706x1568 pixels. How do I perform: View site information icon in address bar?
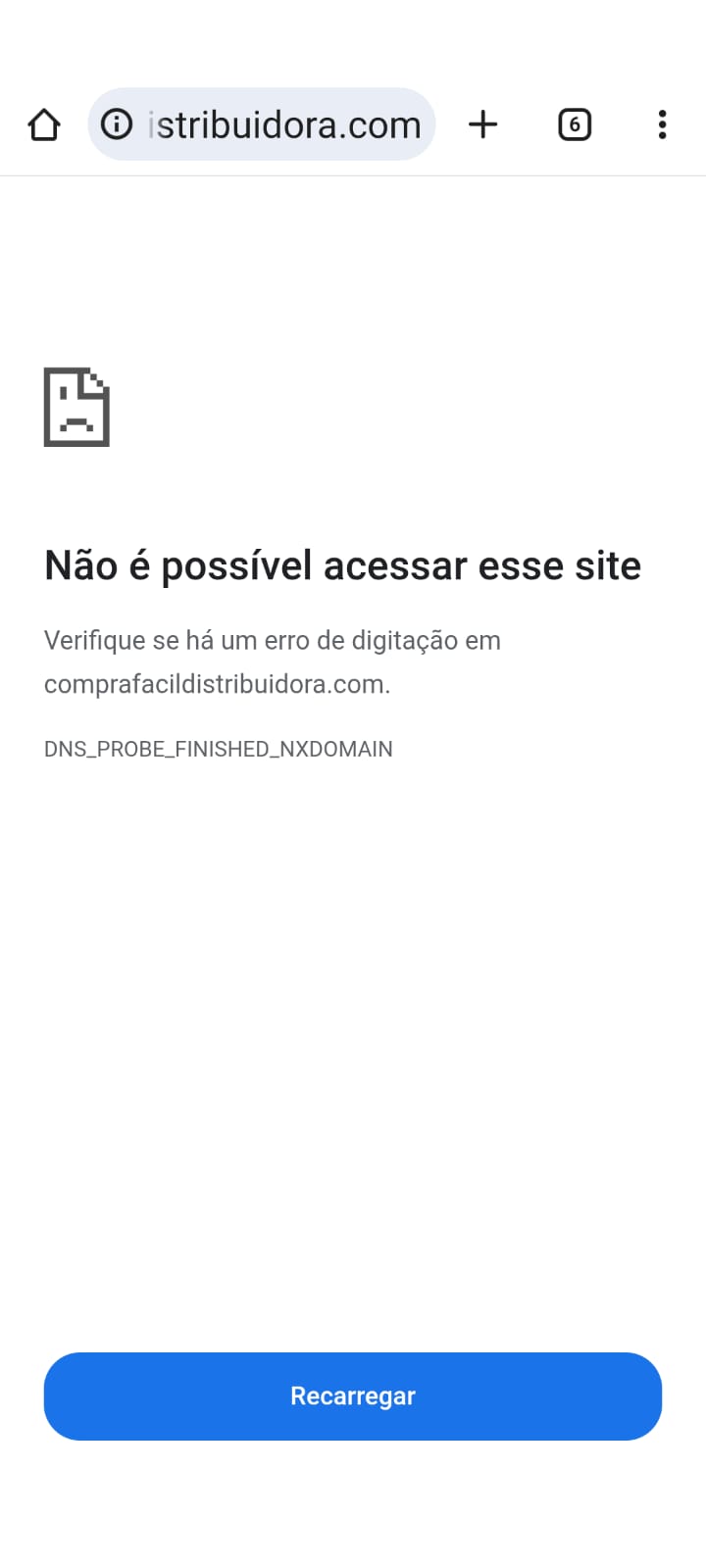click(x=117, y=124)
